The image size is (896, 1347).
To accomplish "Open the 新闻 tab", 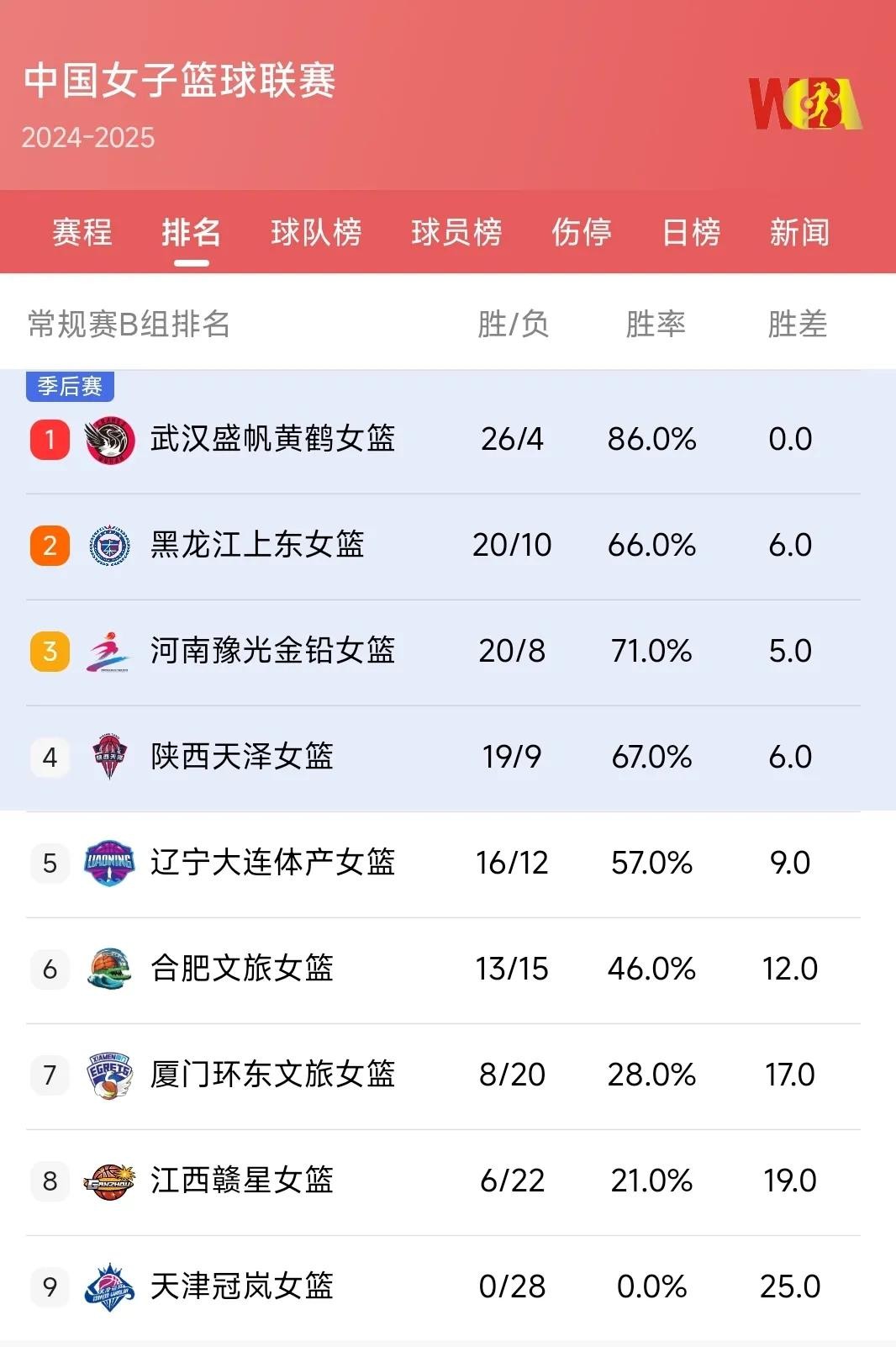I will click(799, 232).
